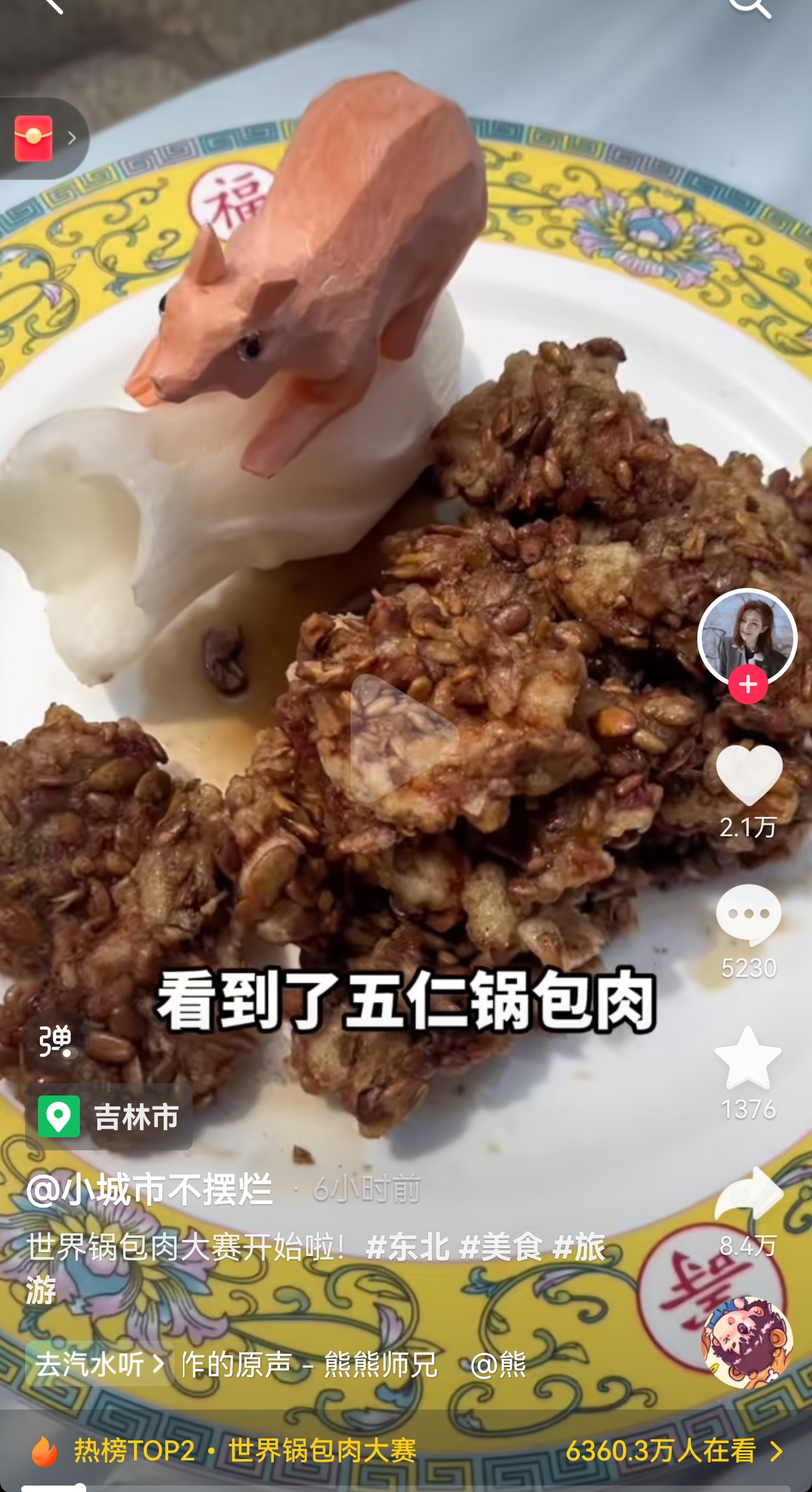Open the 吉林市 location tag
812x1492 pixels.
(110, 1117)
